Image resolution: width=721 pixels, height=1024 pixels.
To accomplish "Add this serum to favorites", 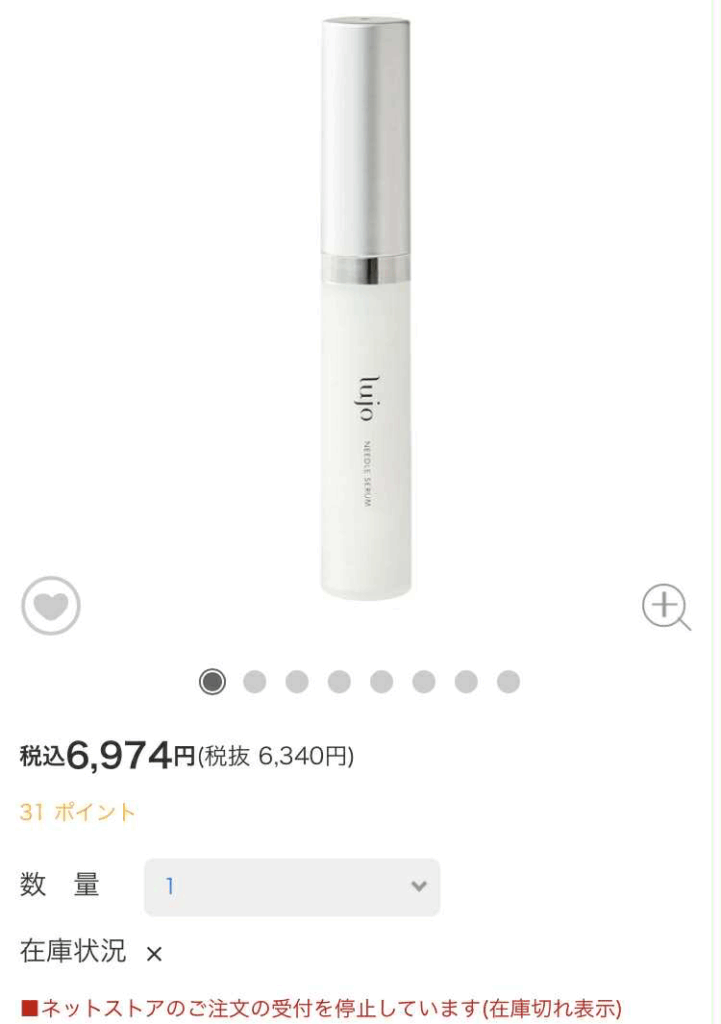I will coord(51,606).
